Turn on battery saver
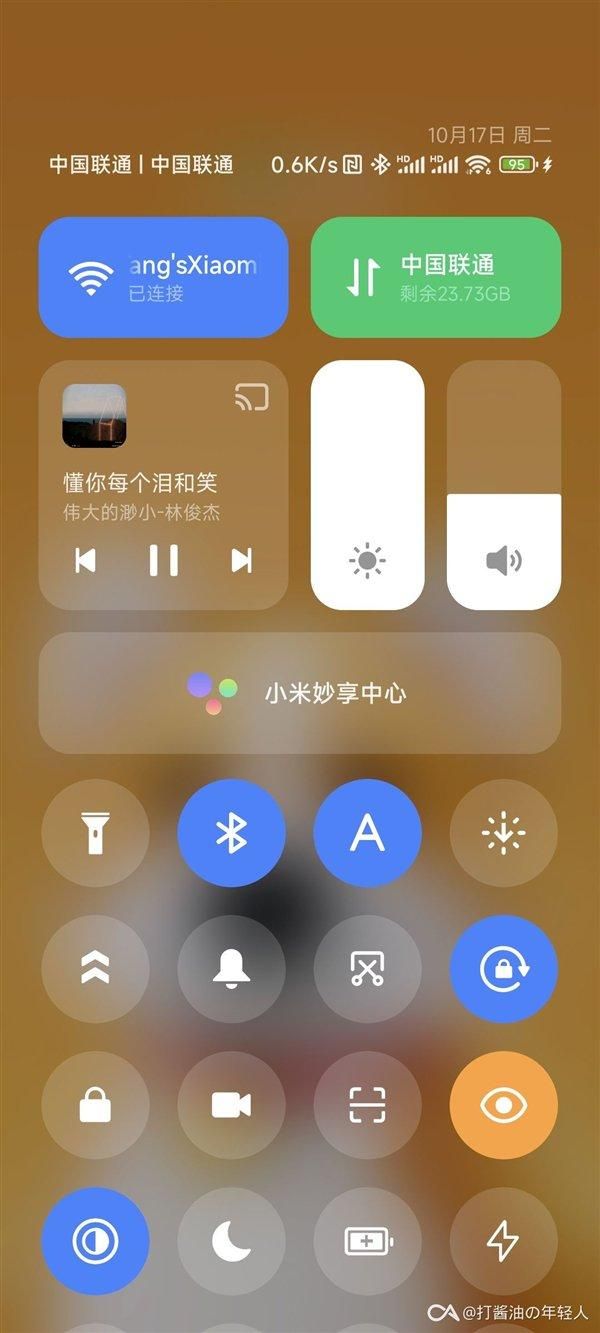Screen dimensions: 600x1333 tap(367, 1241)
